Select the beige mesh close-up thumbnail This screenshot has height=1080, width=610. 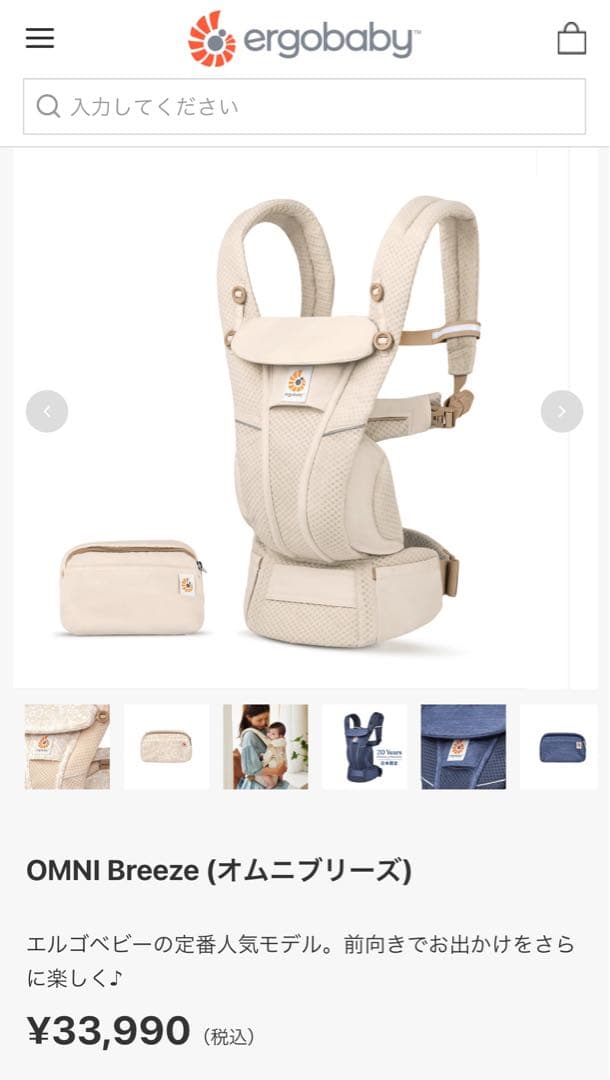coord(67,747)
